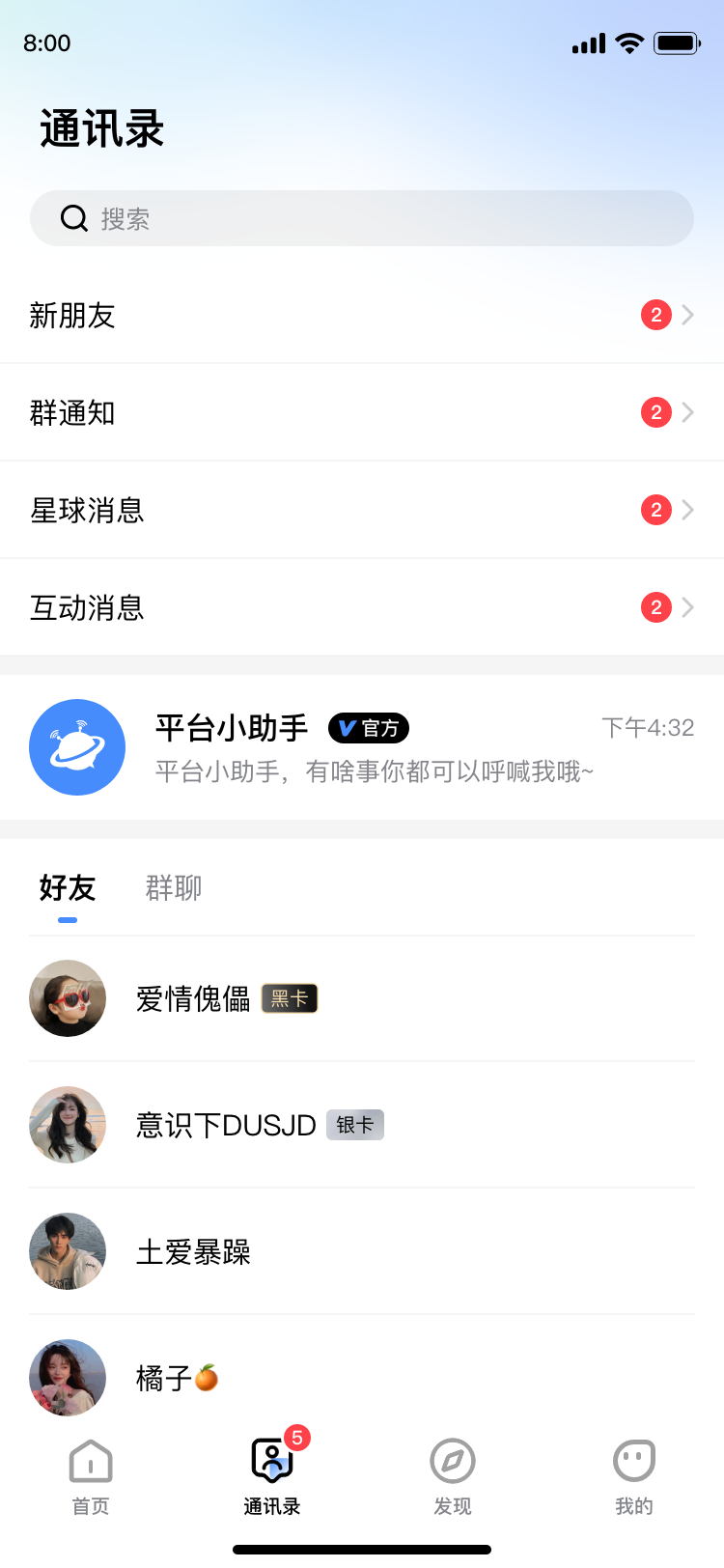Open friend 爱情傀儡
The image size is (724, 1568).
362,998
